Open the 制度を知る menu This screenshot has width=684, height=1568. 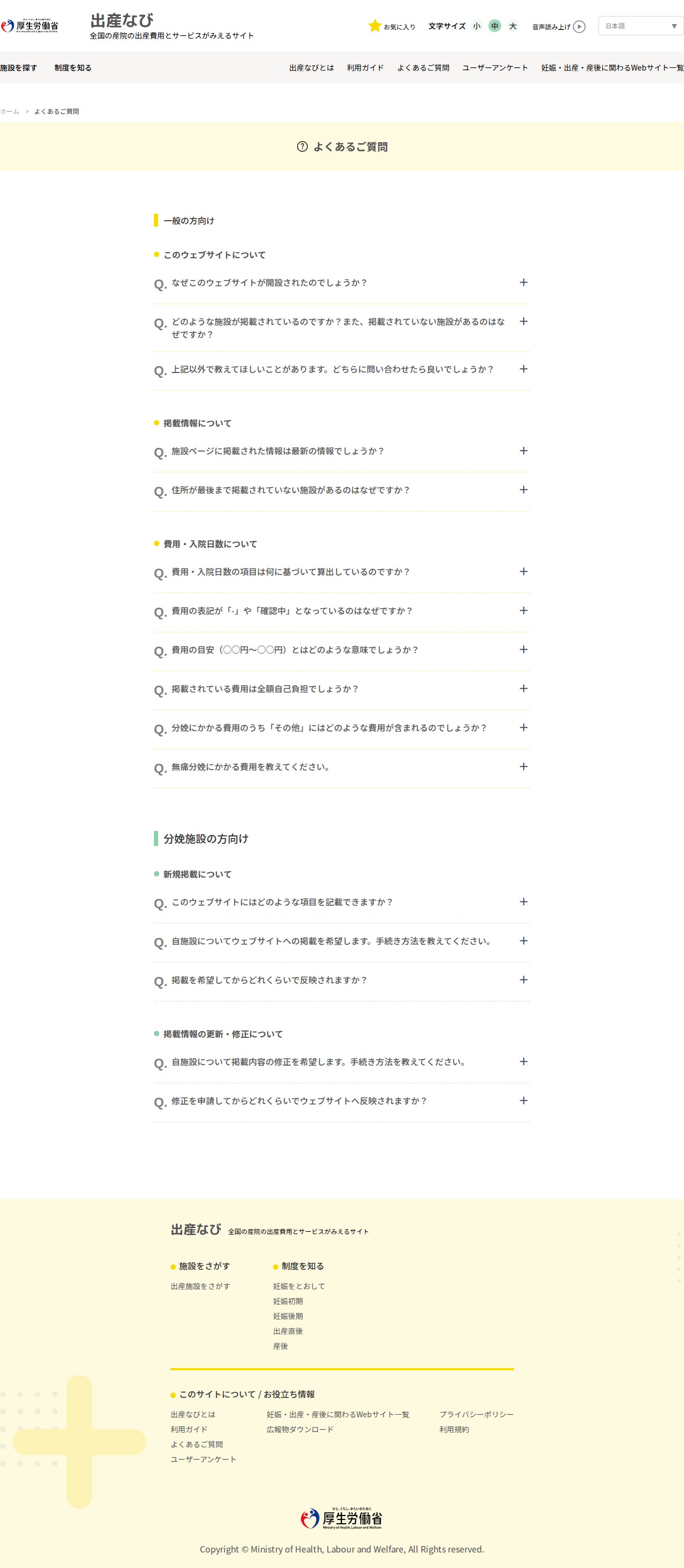73,67
